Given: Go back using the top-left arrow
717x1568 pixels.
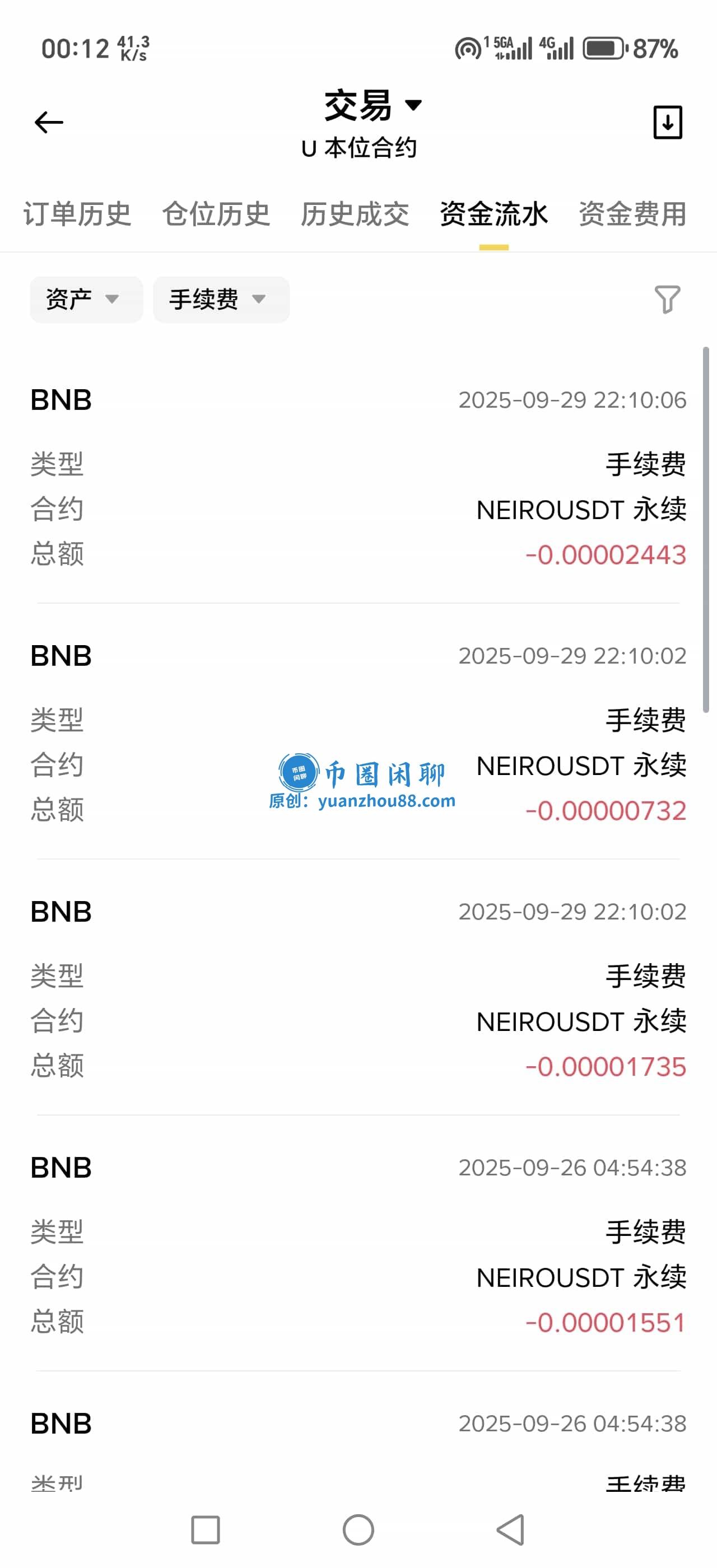Looking at the screenshot, I should (49, 122).
